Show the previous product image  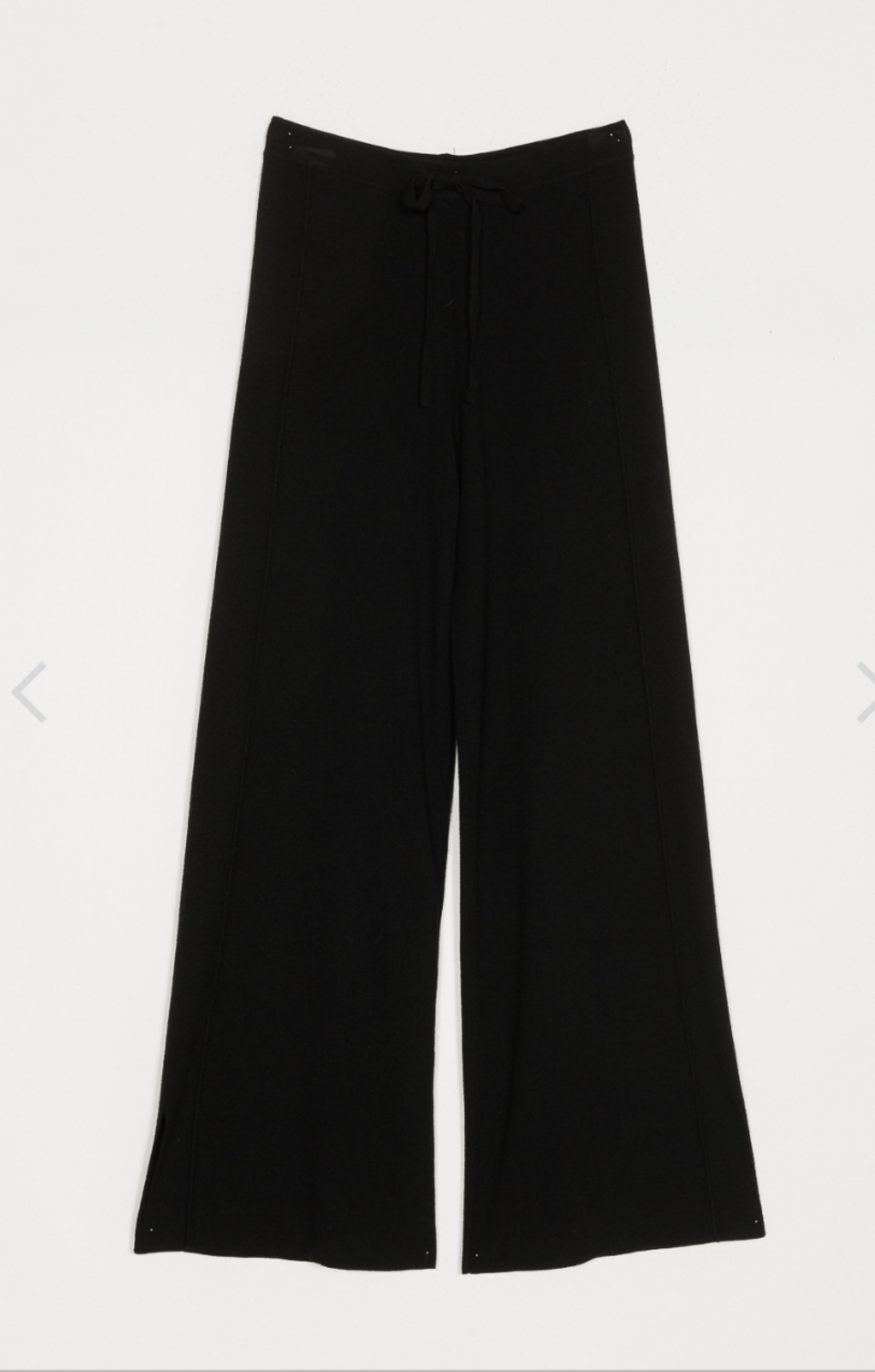point(27,693)
